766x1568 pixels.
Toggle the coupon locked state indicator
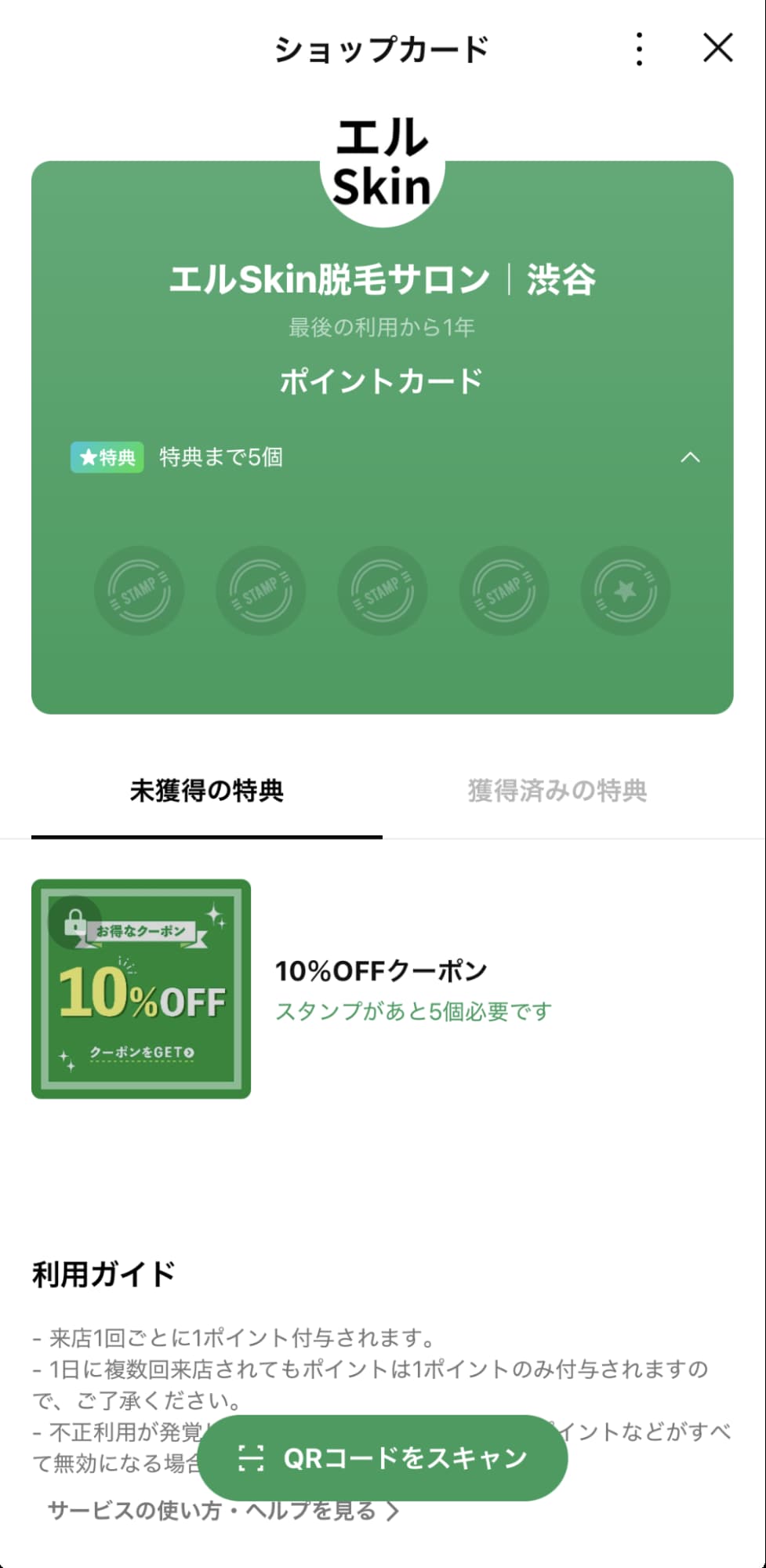click(x=74, y=924)
